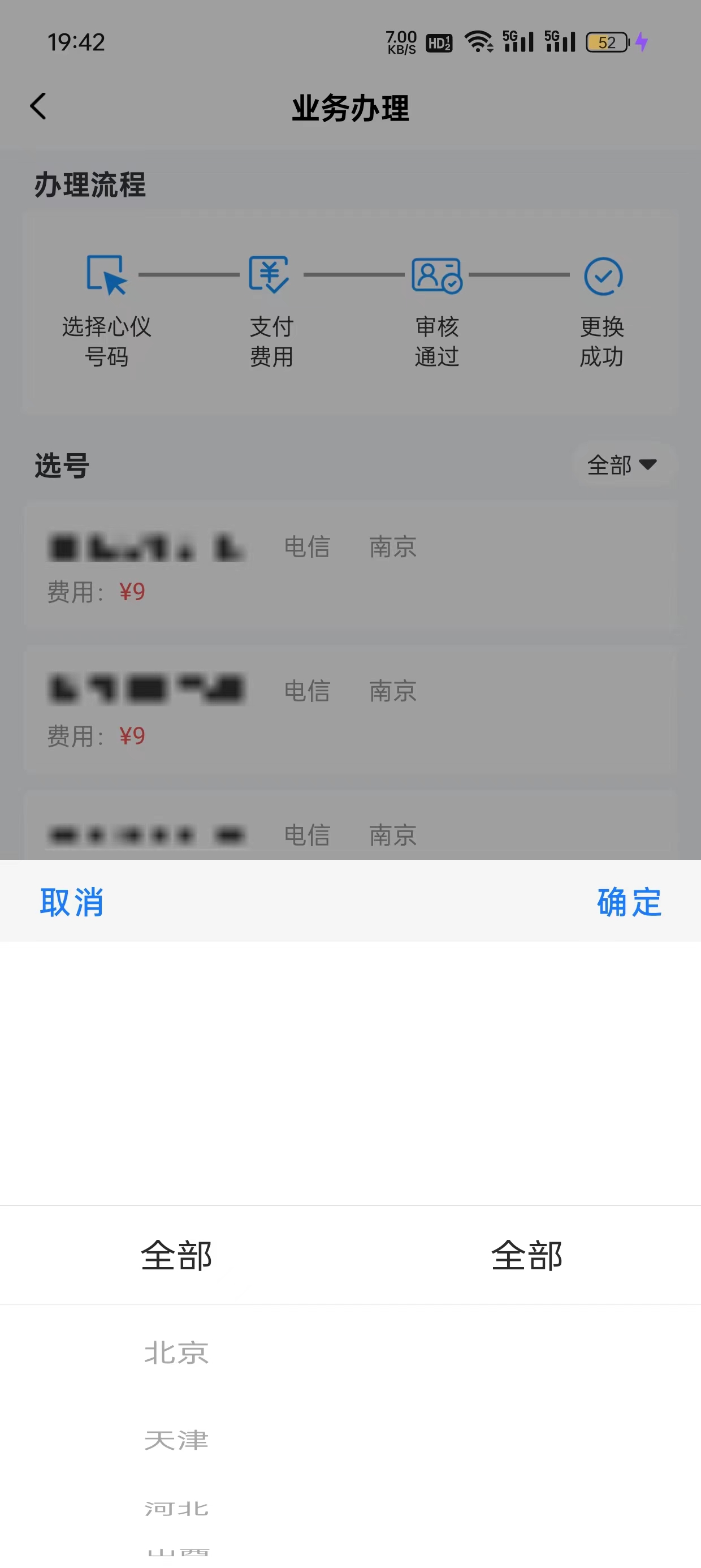The image size is (701, 1568).
Task: Cancel the region picker
Action: click(71, 902)
